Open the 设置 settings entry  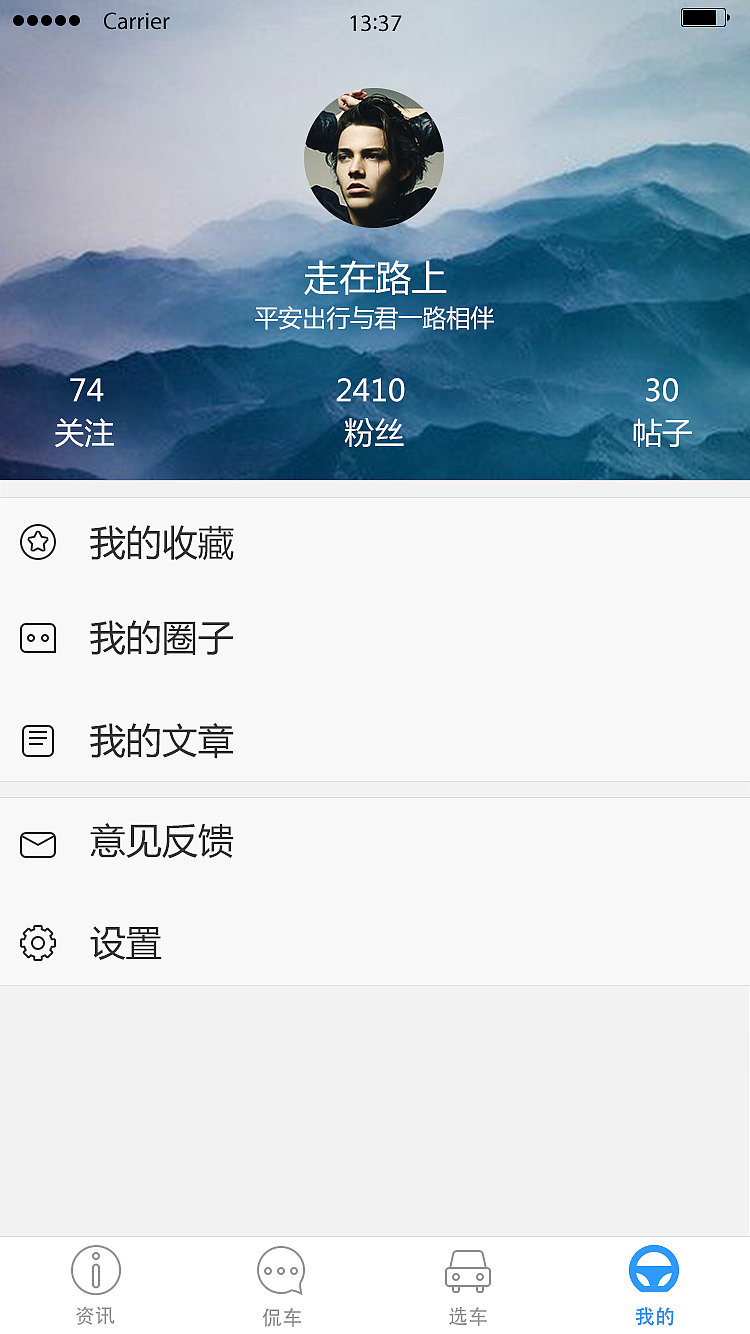[x=124, y=943]
